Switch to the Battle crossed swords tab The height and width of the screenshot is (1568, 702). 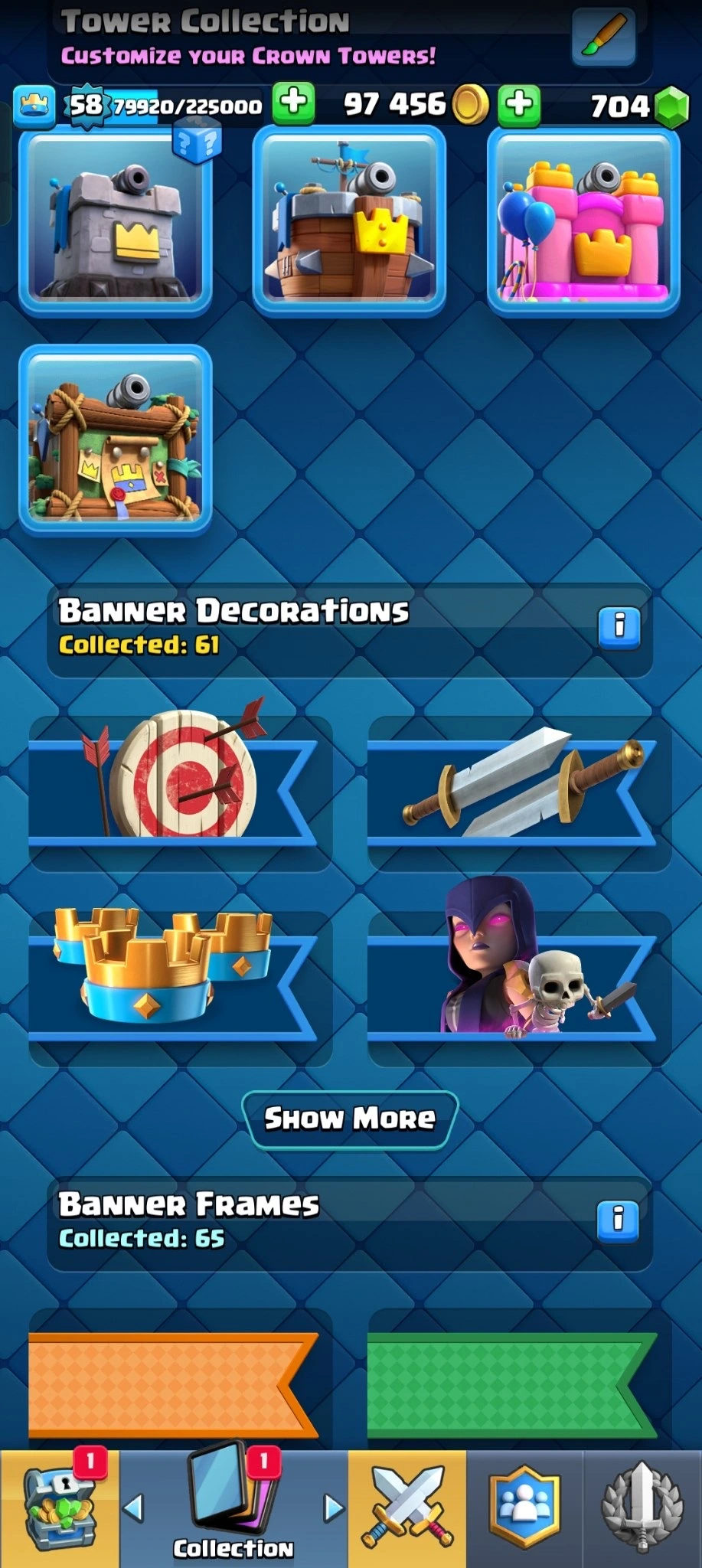pos(407,1508)
